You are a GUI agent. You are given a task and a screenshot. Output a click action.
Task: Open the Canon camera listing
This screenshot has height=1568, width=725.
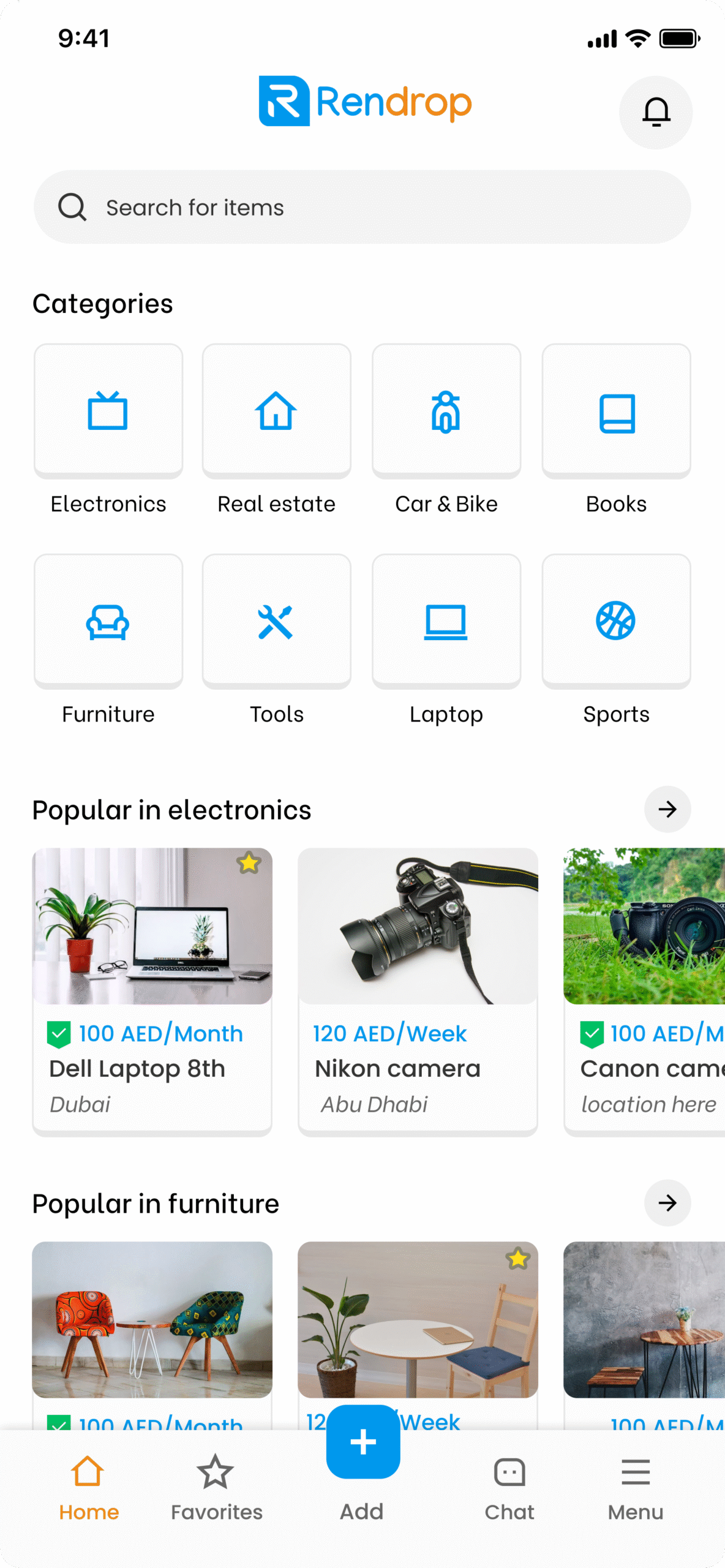644,990
